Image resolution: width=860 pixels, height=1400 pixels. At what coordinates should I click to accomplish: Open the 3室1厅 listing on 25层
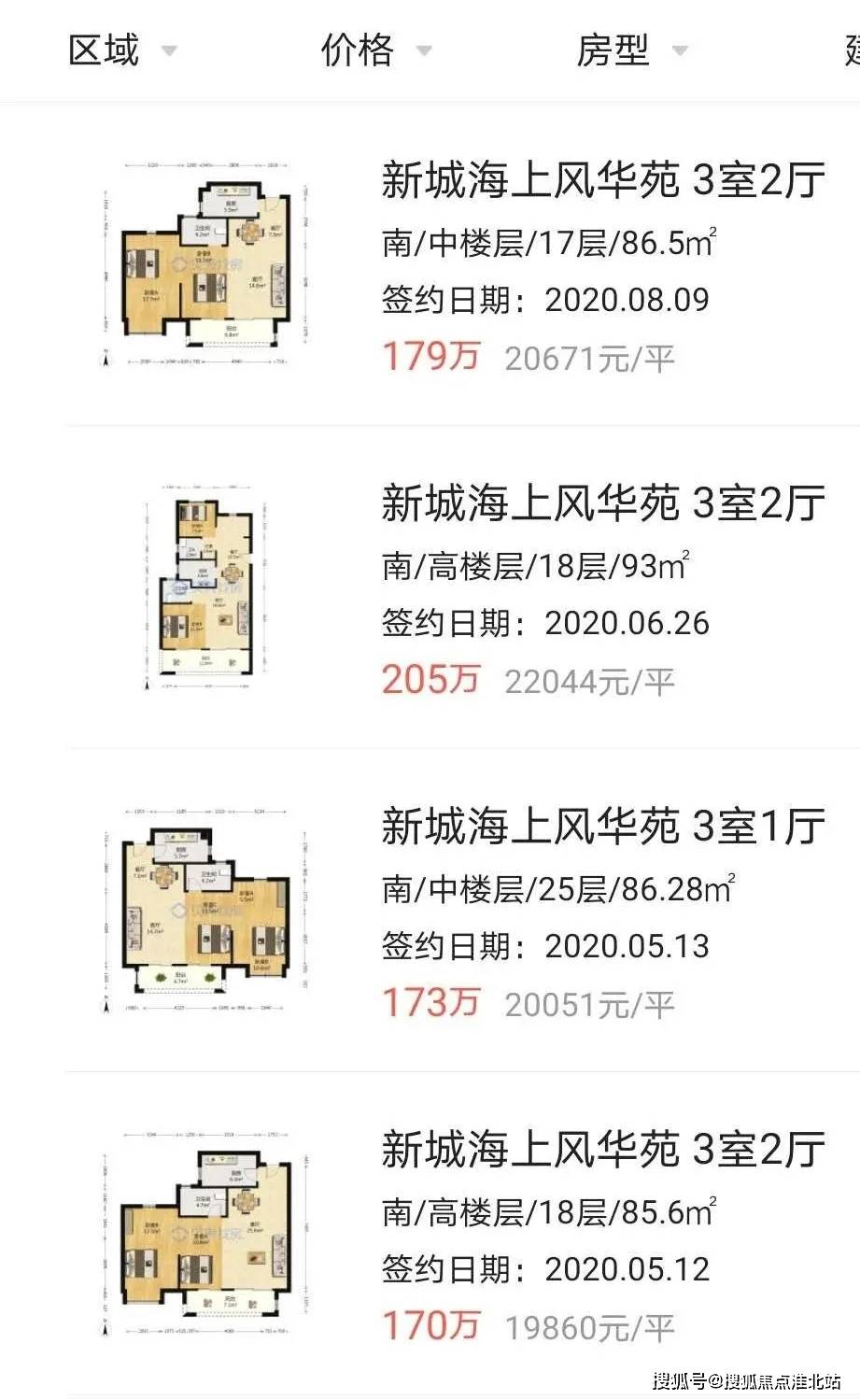click(x=462, y=911)
